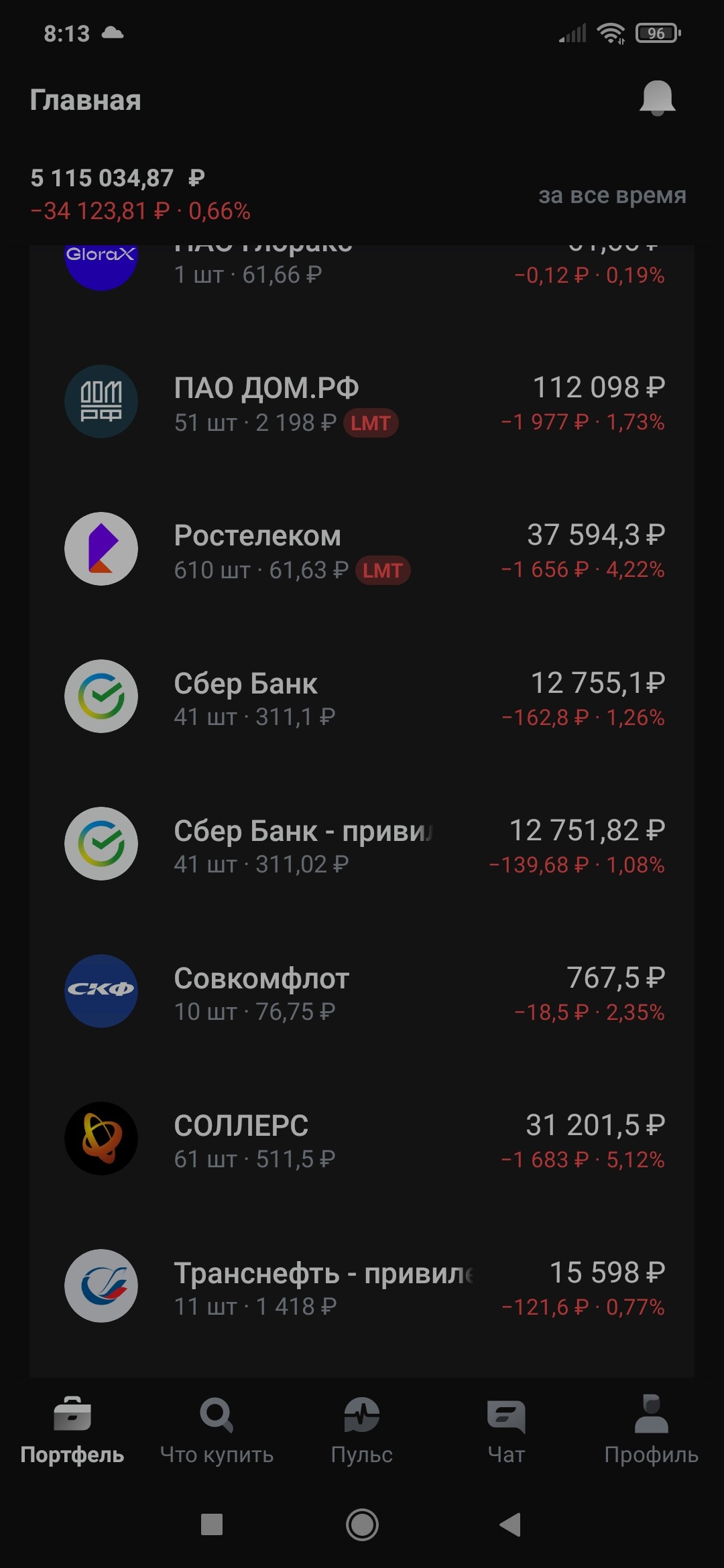This screenshot has height=1568, width=724.
Task: Open the notifications bell
Action: [657, 99]
